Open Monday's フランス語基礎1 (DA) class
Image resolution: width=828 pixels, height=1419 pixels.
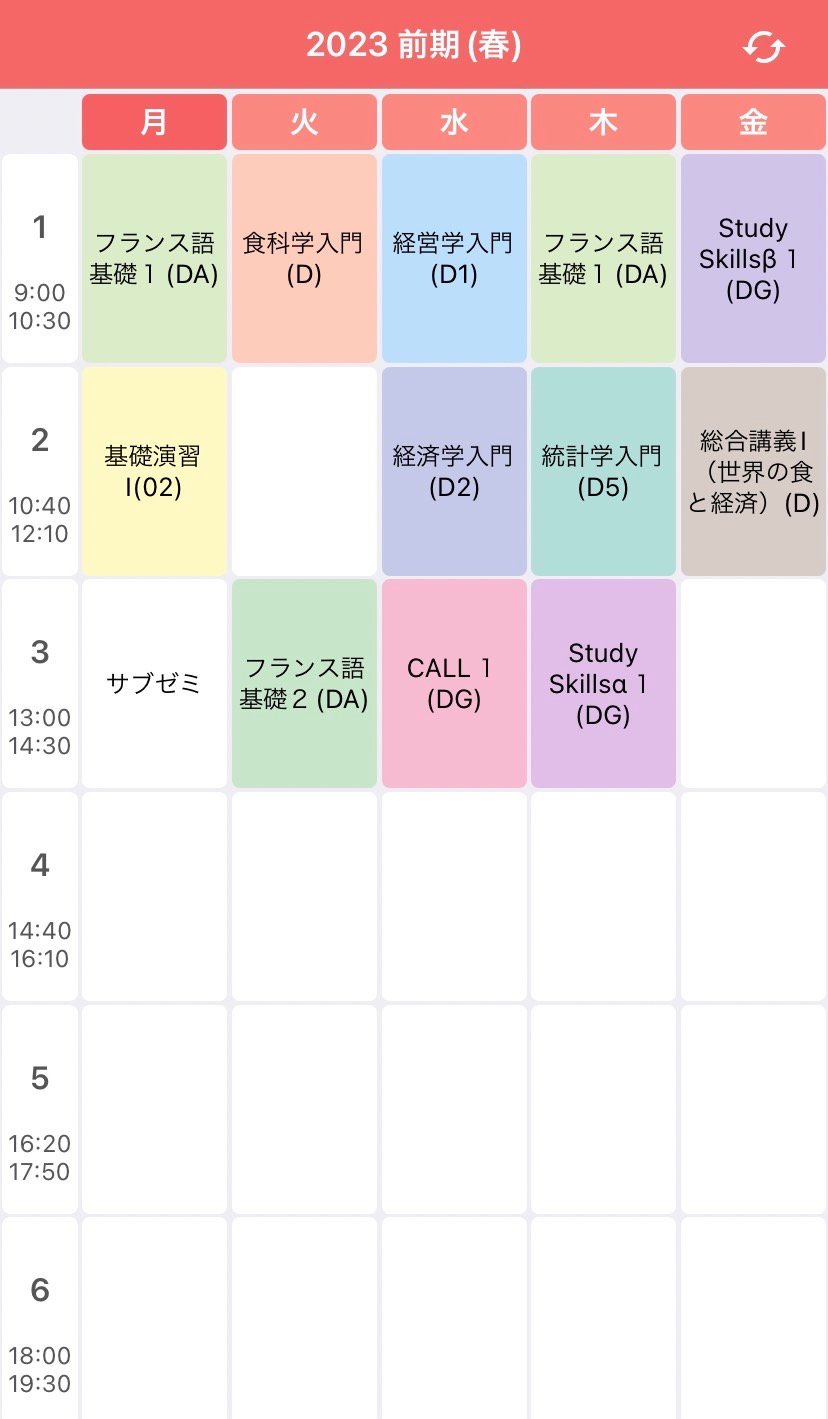pyautogui.click(x=154, y=258)
